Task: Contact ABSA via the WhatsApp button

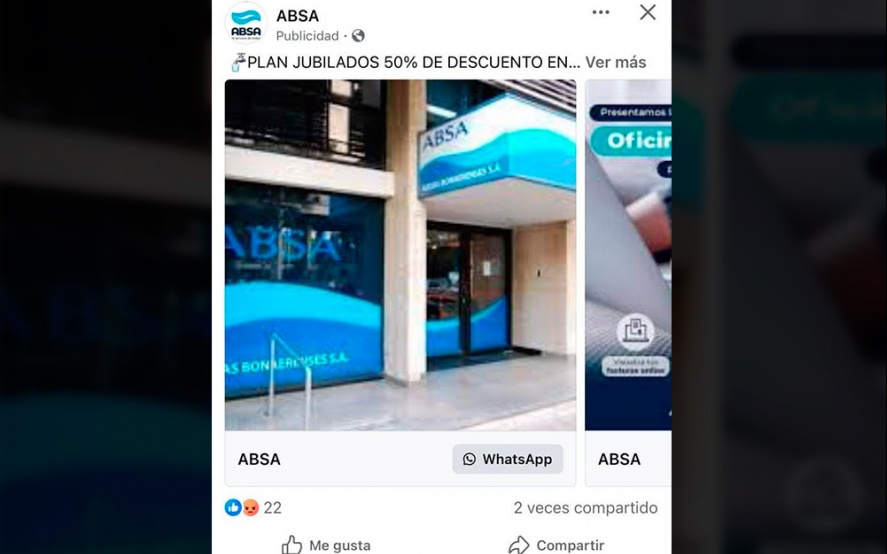Action: point(508,459)
